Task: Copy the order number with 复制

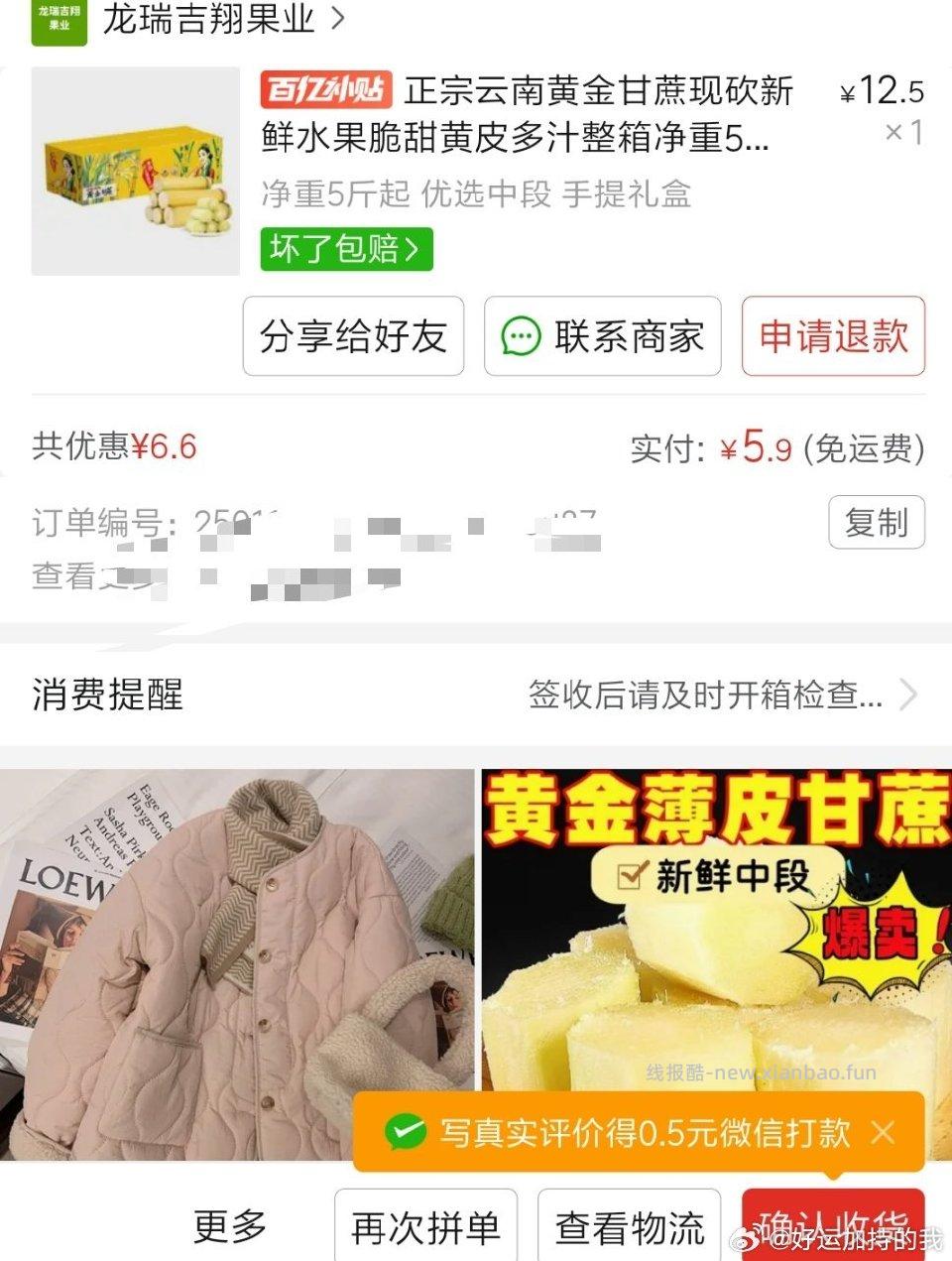Action: point(877,523)
